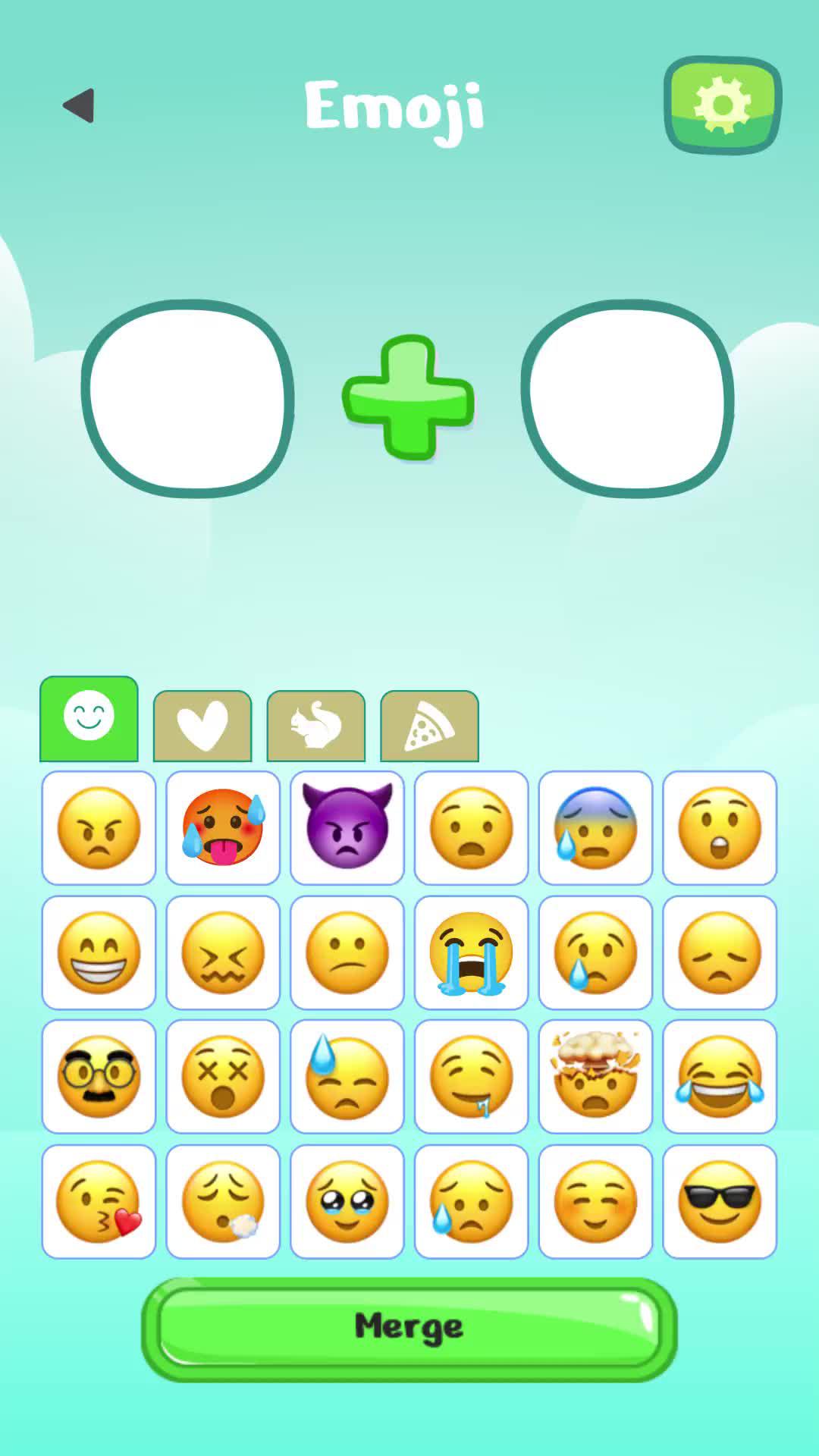Image resolution: width=819 pixels, height=1456 pixels.
Task: Select the exploding head emoji
Action: [x=595, y=1077]
